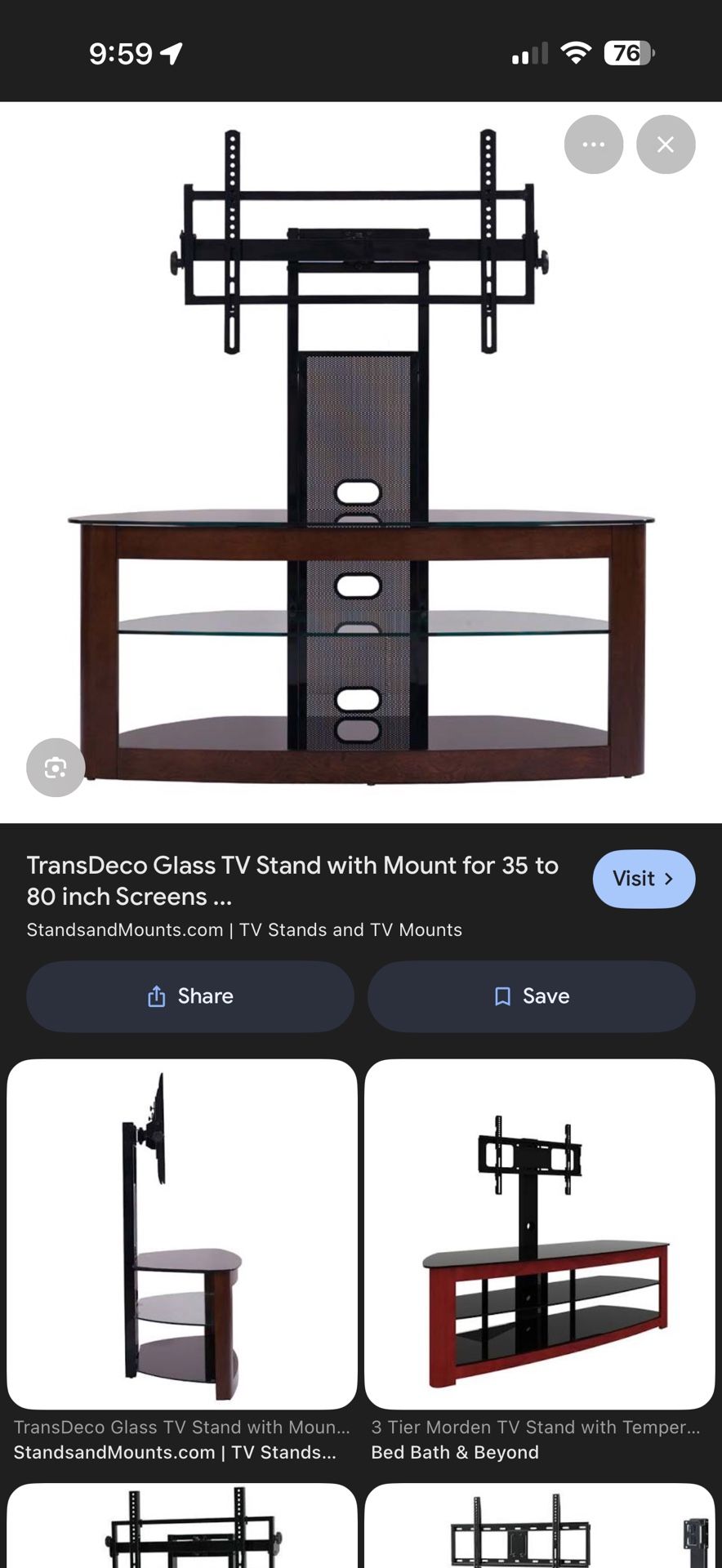Visit the StandsandMounts.com page
This screenshot has height=1568, width=722.
[644, 879]
